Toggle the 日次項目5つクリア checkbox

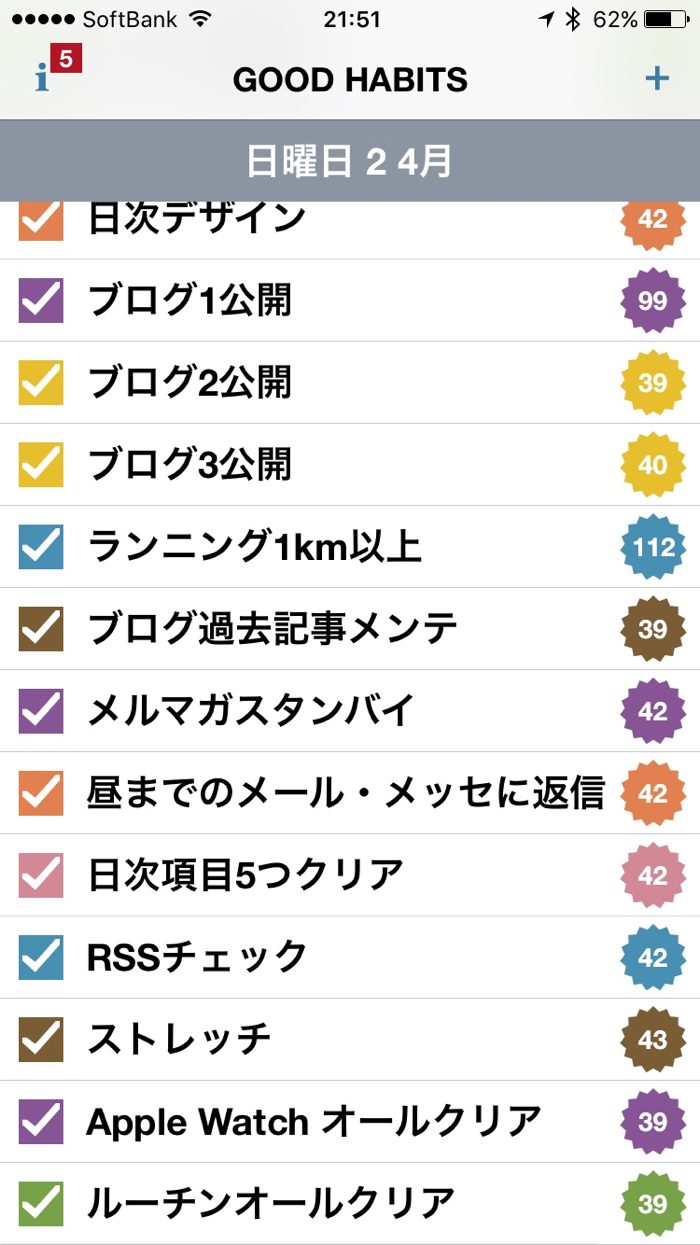(41, 875)
